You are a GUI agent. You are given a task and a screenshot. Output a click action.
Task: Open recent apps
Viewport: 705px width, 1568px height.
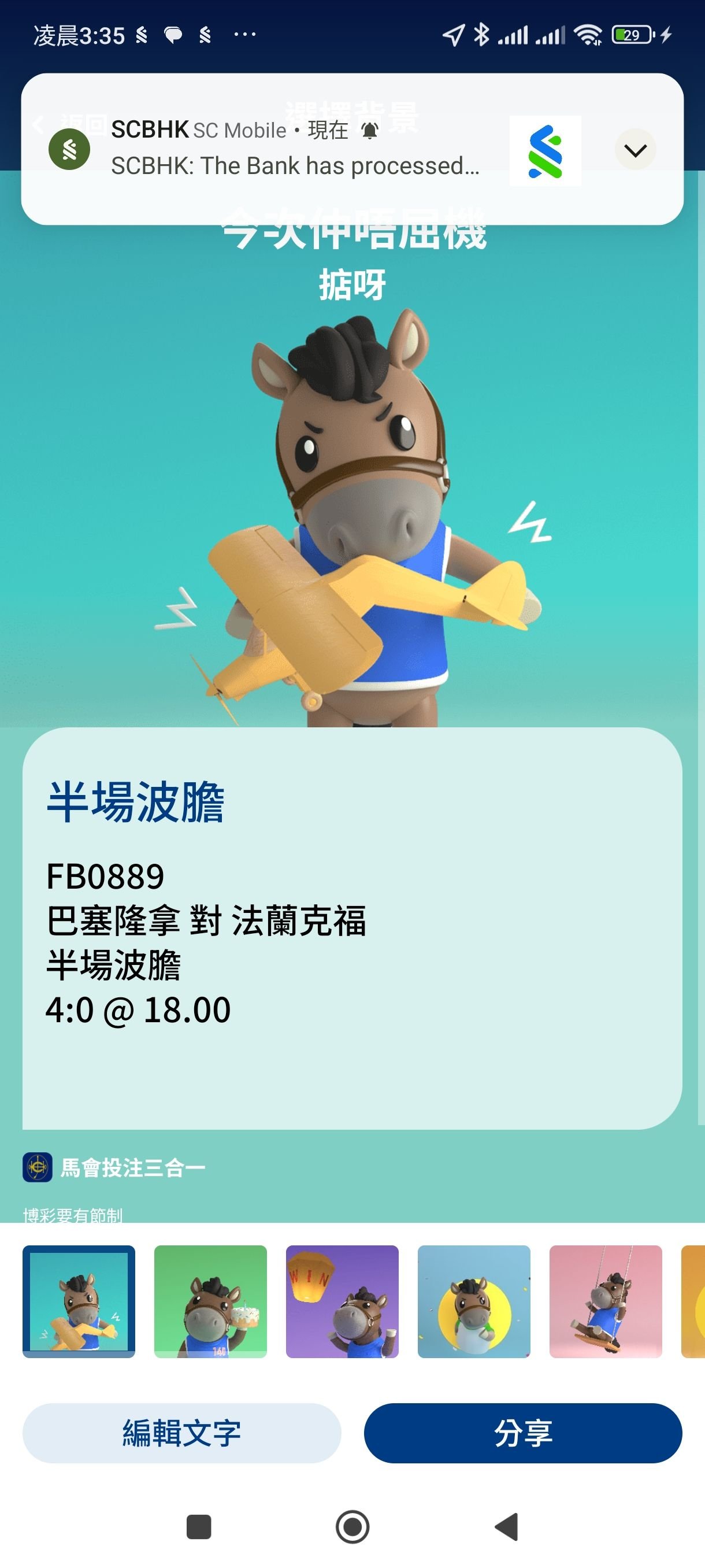(x=198, y=1526)
